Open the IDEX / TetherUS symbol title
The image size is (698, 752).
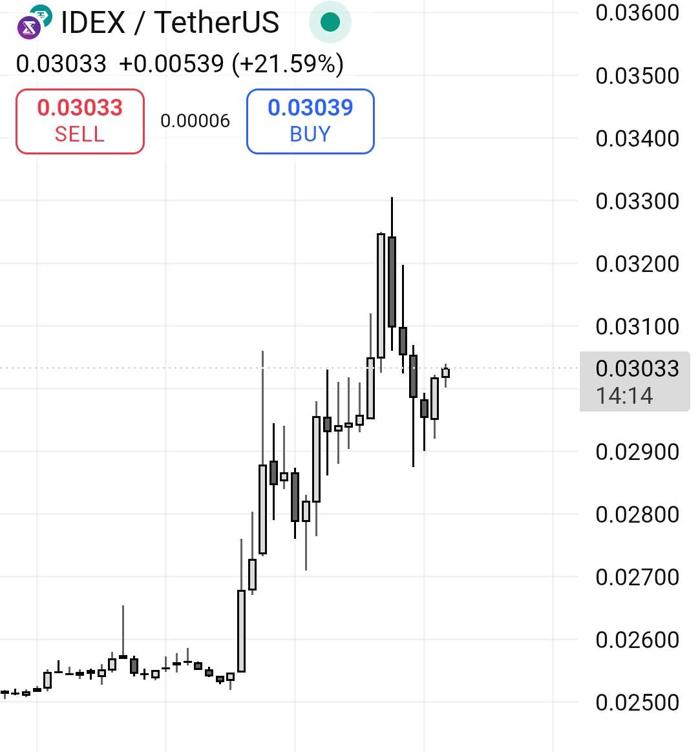click(x=170, y=22)
